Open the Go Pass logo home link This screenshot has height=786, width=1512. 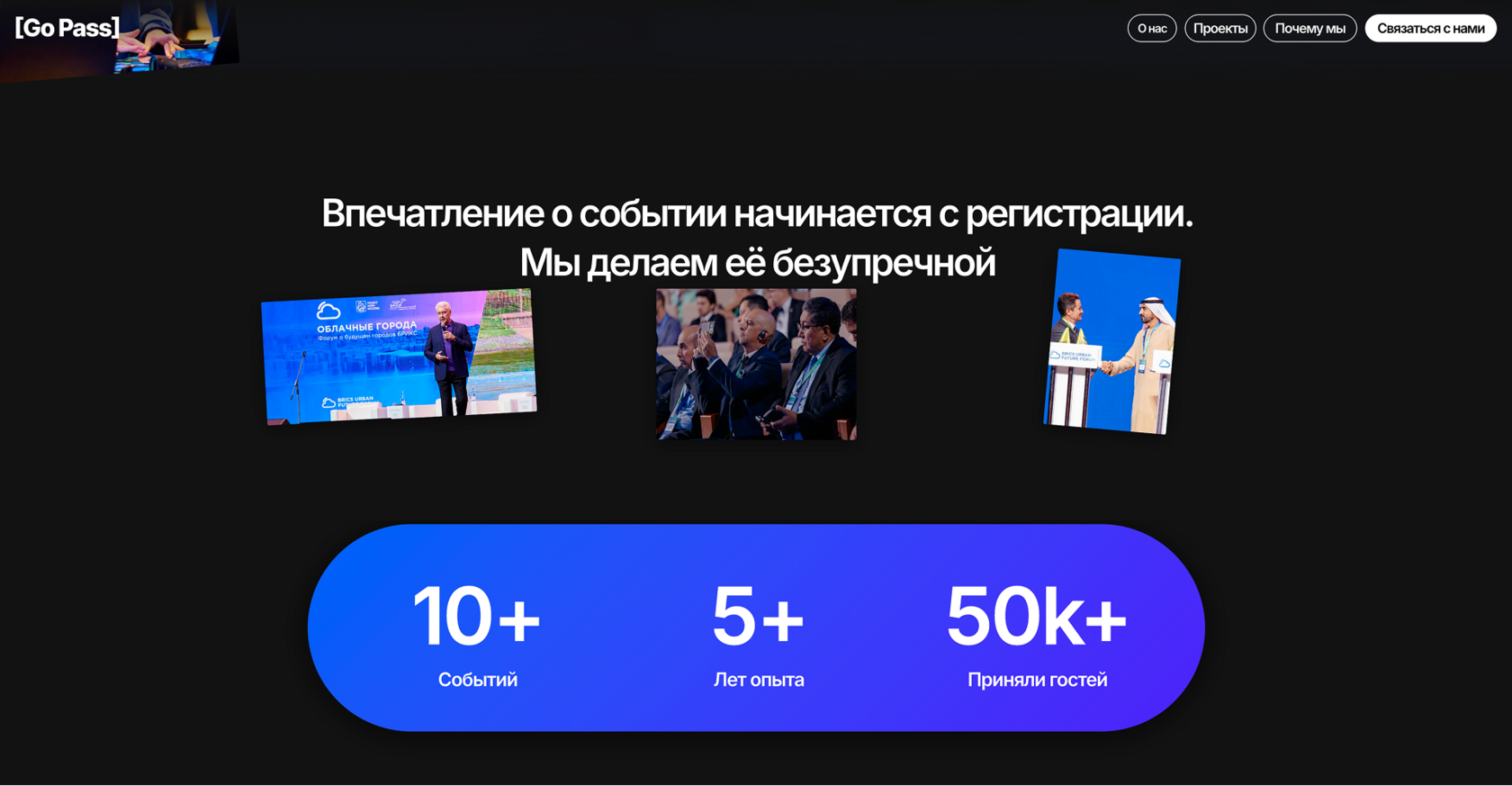click(67, 28)
